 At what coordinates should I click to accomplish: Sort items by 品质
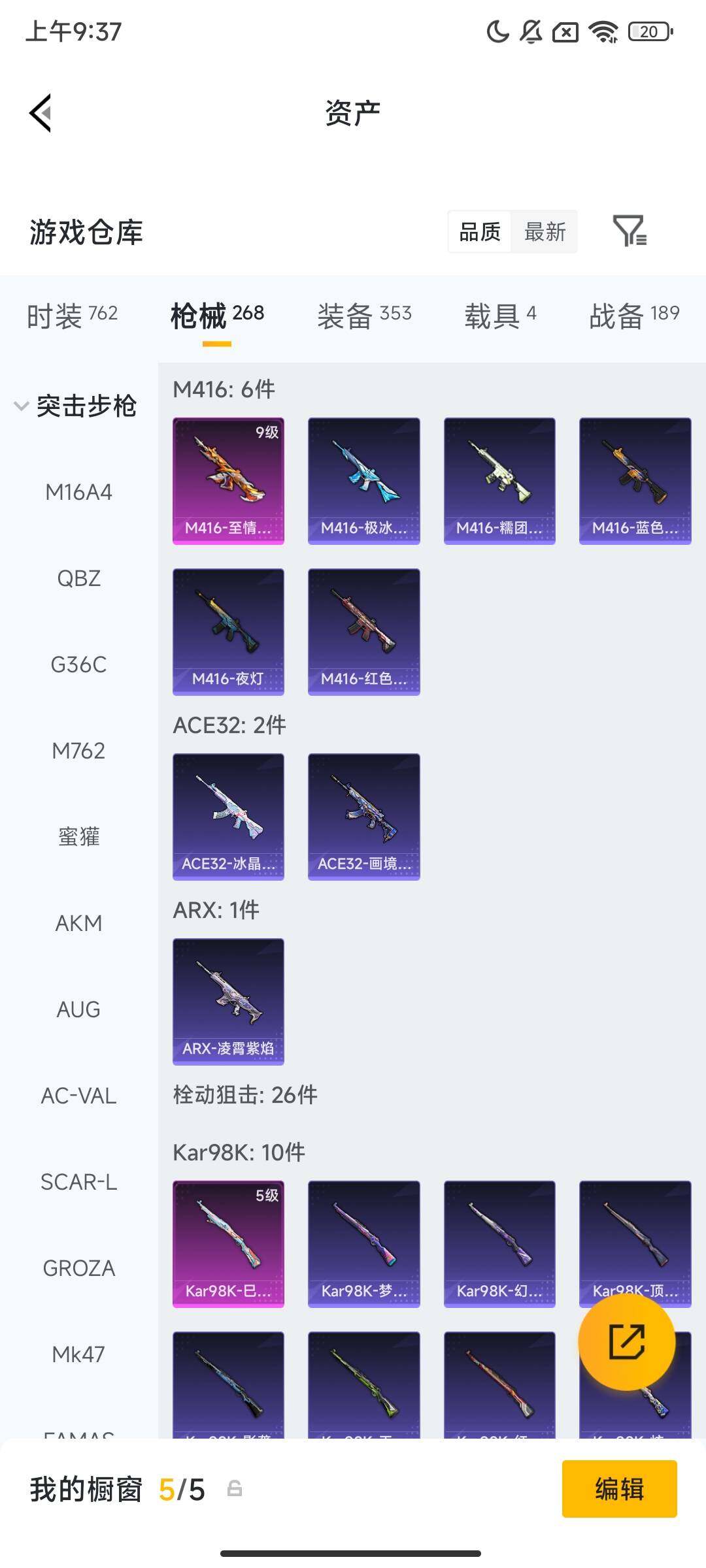(x=480, y=232)
